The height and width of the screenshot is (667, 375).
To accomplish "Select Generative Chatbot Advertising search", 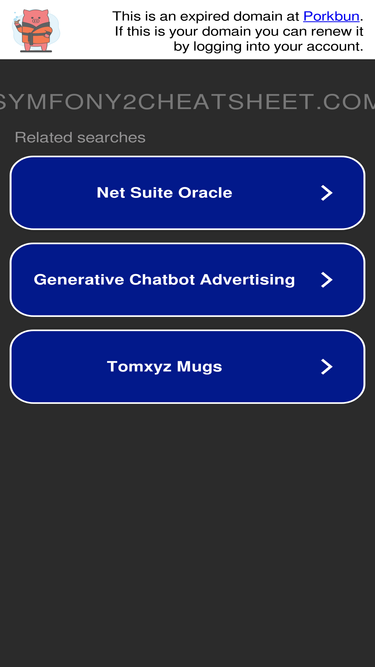I will pyautogui.click(x=188, y=279).
